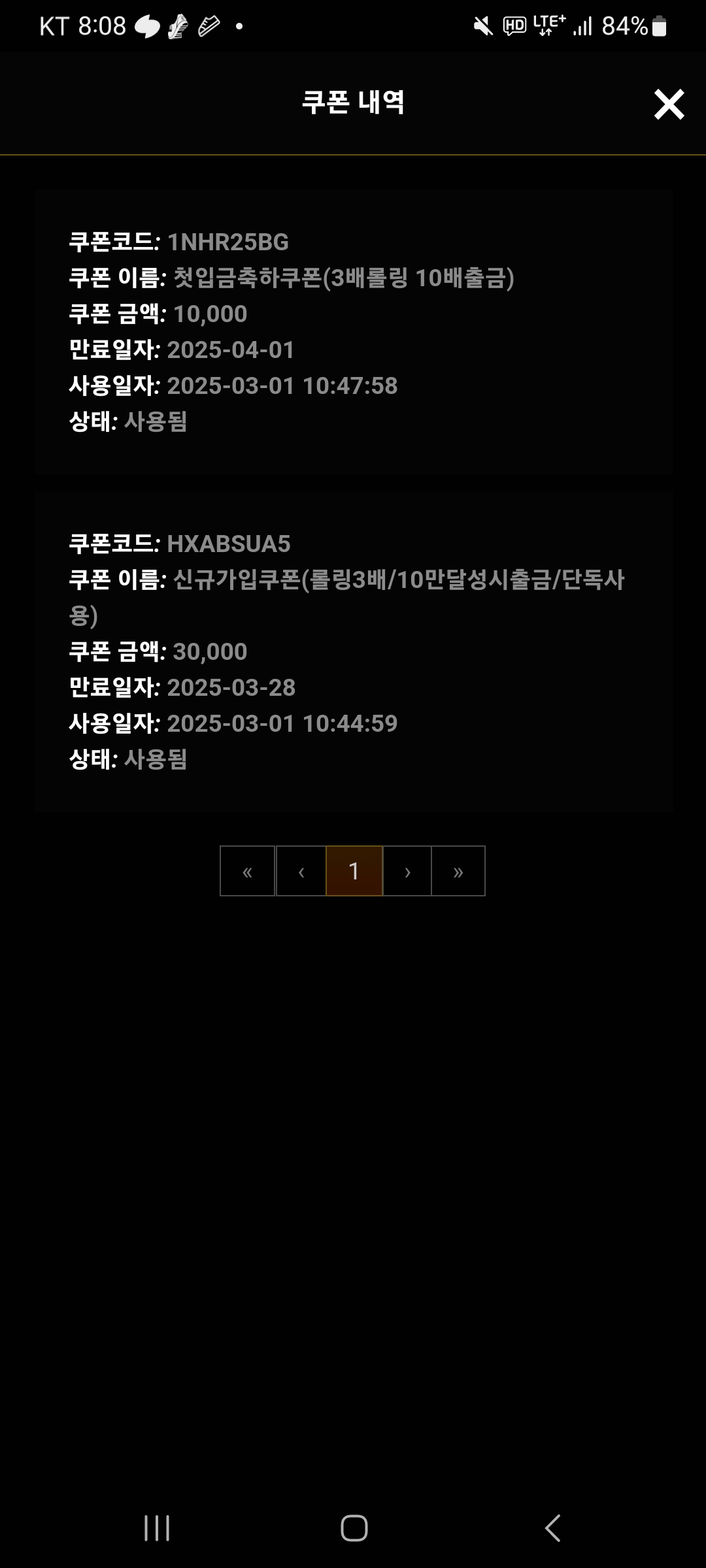Go to the previous coupon page
The height and width of the screenshot is (1568, 706).
coord(301,871)
